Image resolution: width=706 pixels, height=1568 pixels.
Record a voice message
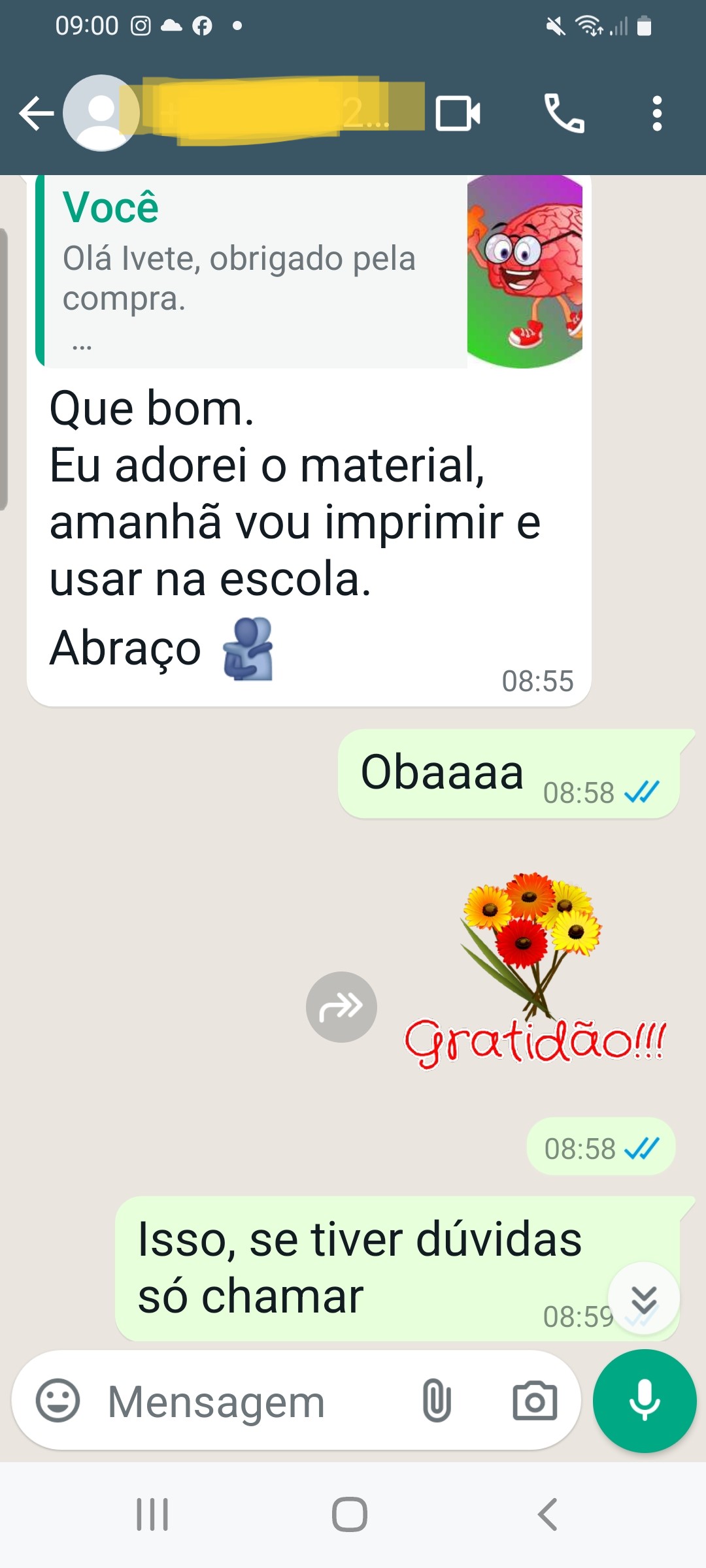tap(644, 1401)
